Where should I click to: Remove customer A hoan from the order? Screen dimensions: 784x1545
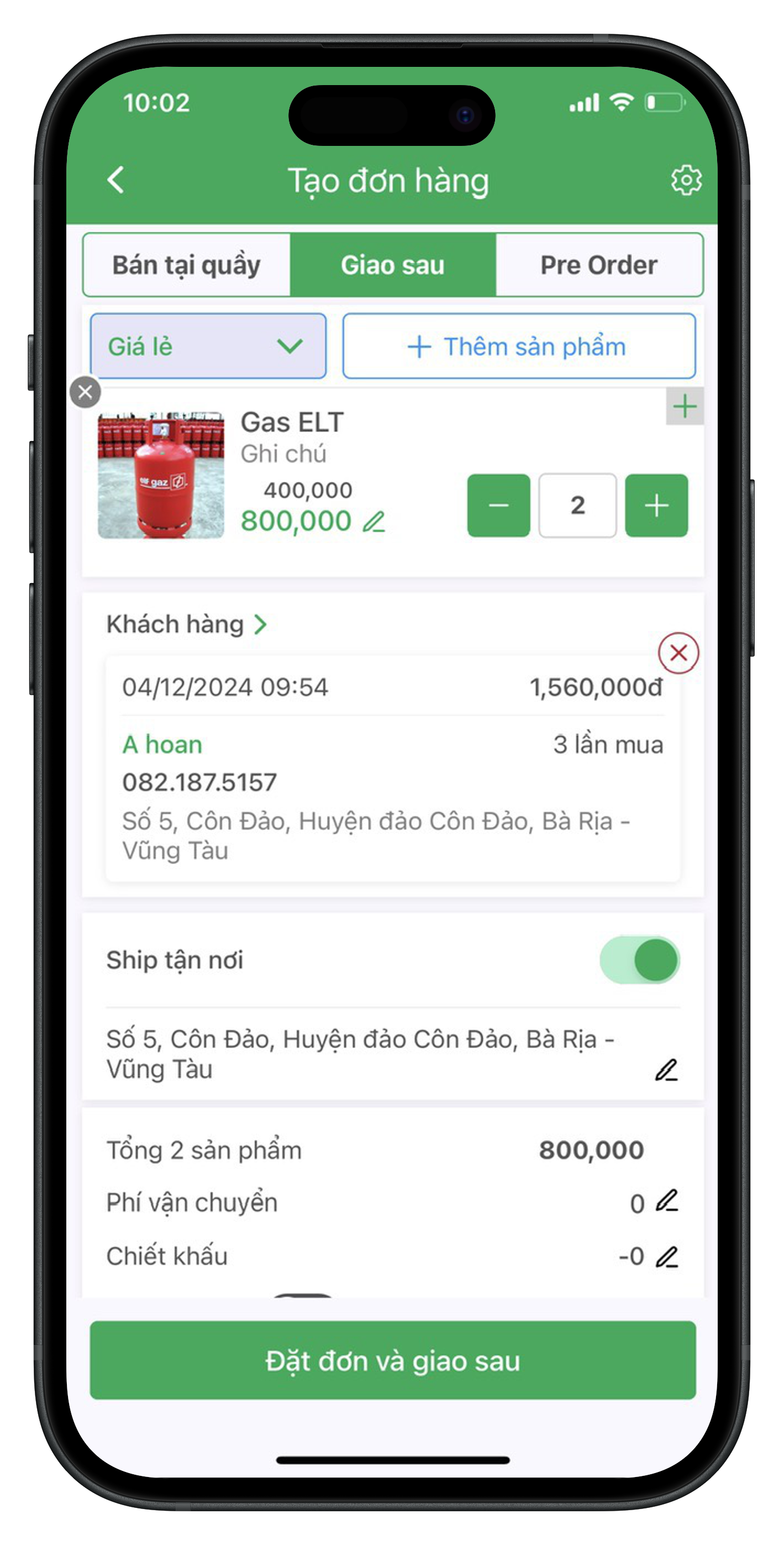[678, 653]
